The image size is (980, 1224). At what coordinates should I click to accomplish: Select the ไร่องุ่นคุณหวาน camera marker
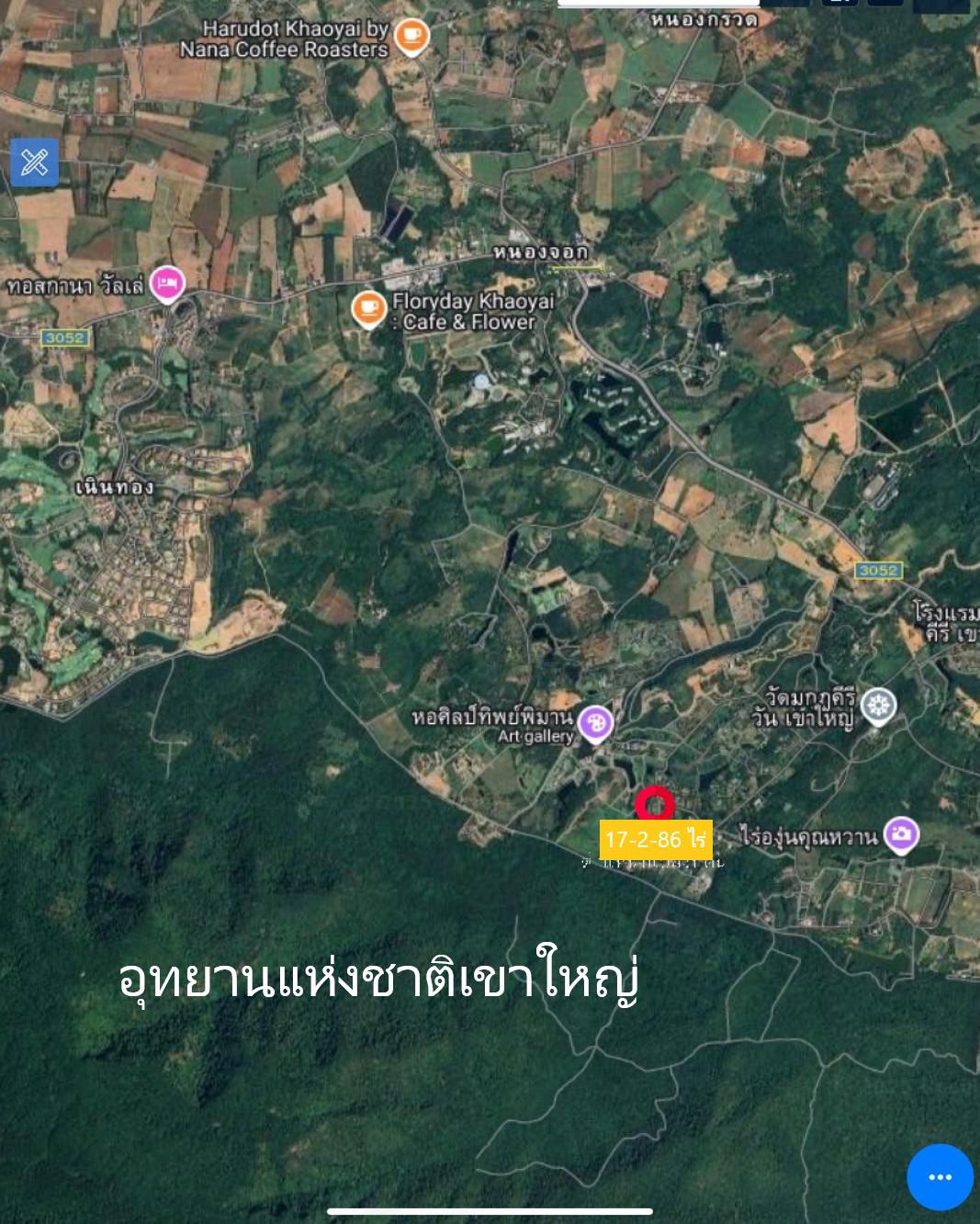tap(901, 833)
